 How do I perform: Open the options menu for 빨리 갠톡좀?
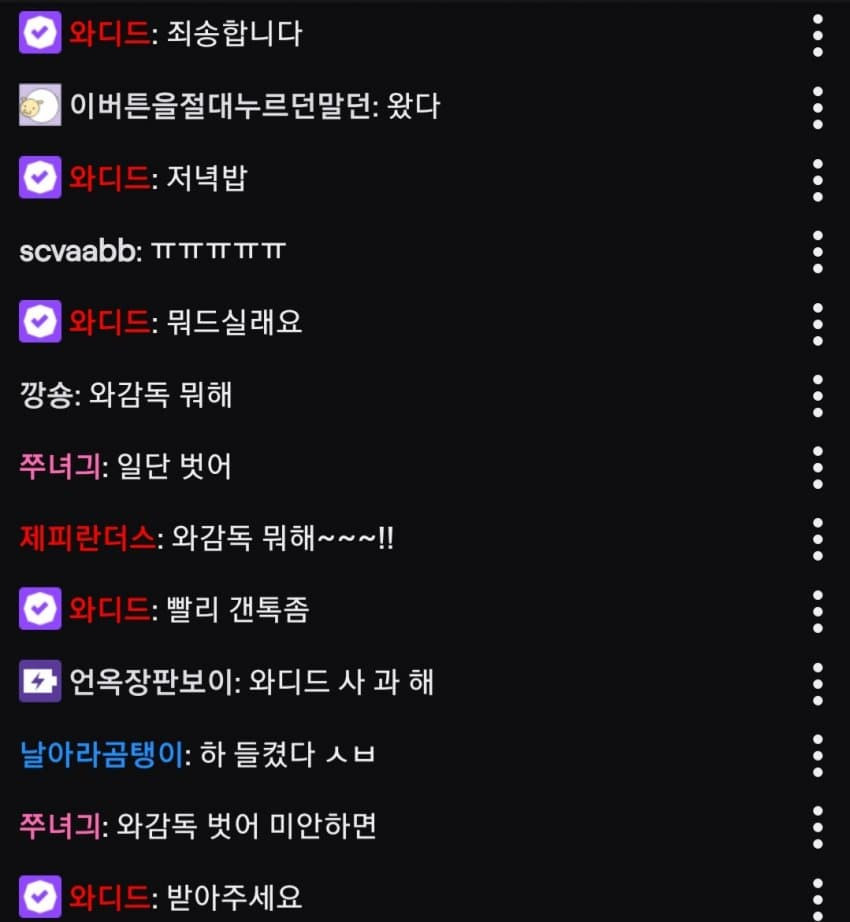(817, 610)
